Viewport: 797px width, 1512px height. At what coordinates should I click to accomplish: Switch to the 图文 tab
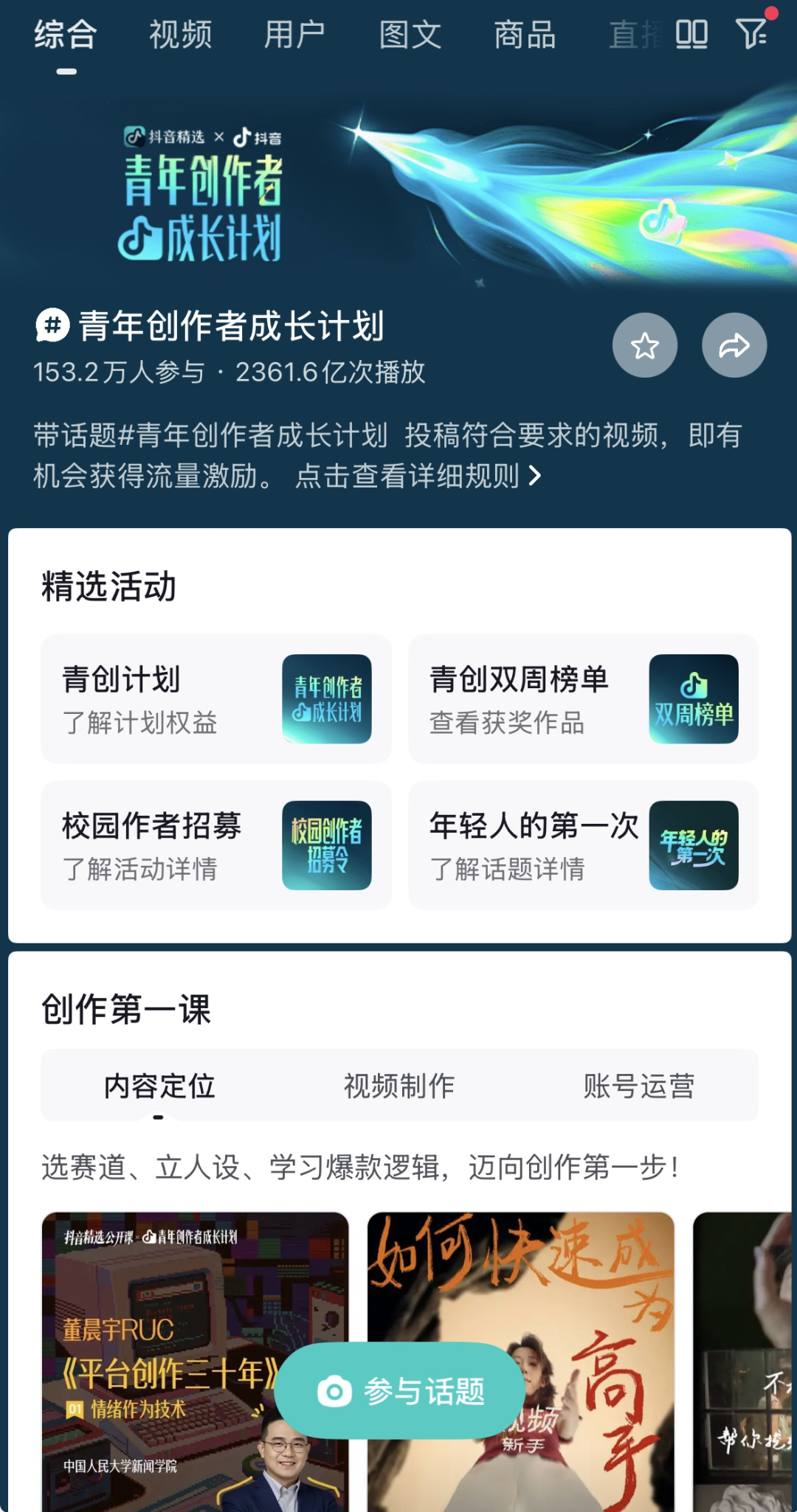[410, 35]
